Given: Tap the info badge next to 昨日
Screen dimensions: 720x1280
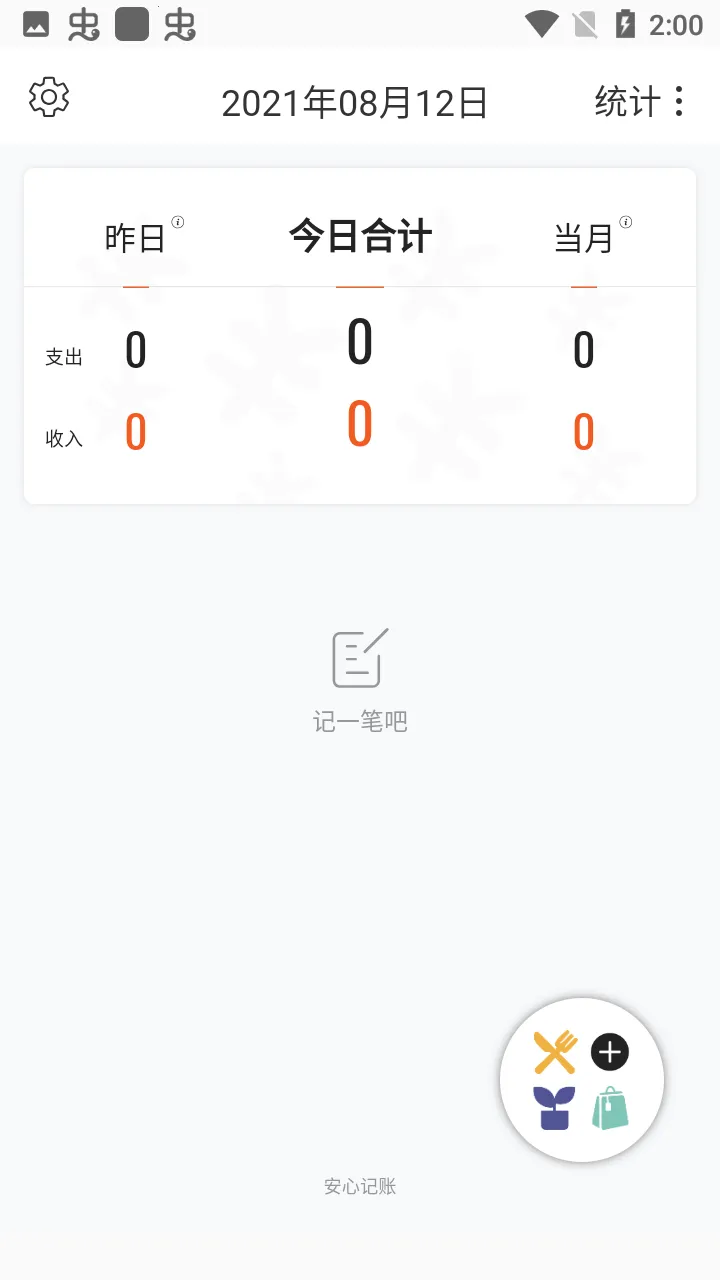Looking at the screenshot, I should [x=179, y=223].
